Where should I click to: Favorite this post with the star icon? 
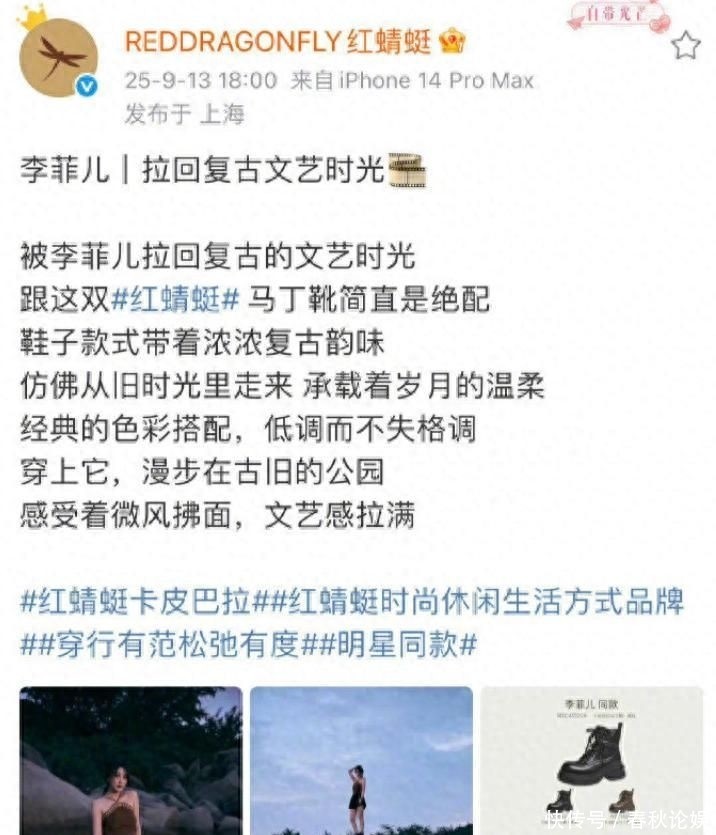coord(686,45)
